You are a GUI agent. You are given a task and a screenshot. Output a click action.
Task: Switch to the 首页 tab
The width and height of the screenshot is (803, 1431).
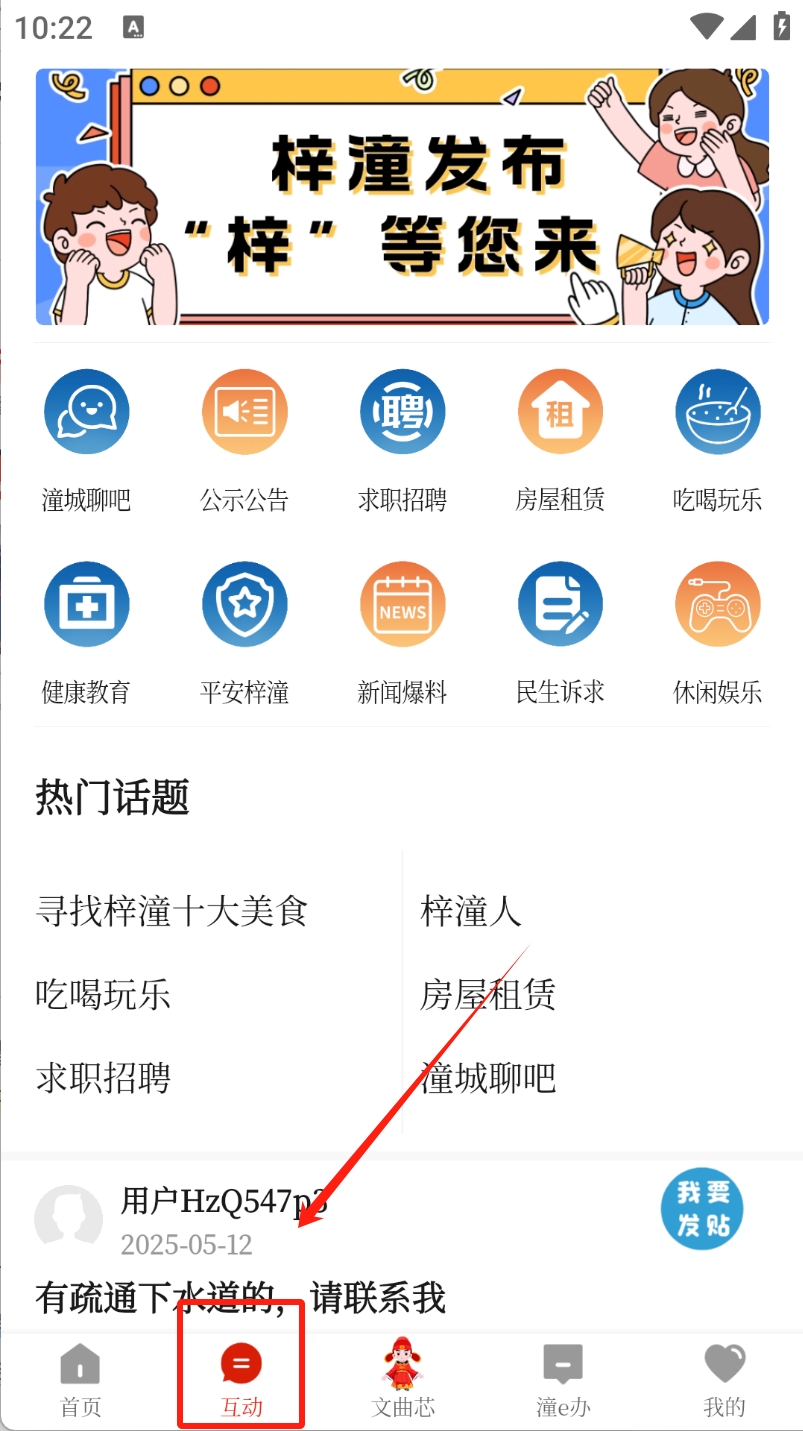(x=80, y=1381)
